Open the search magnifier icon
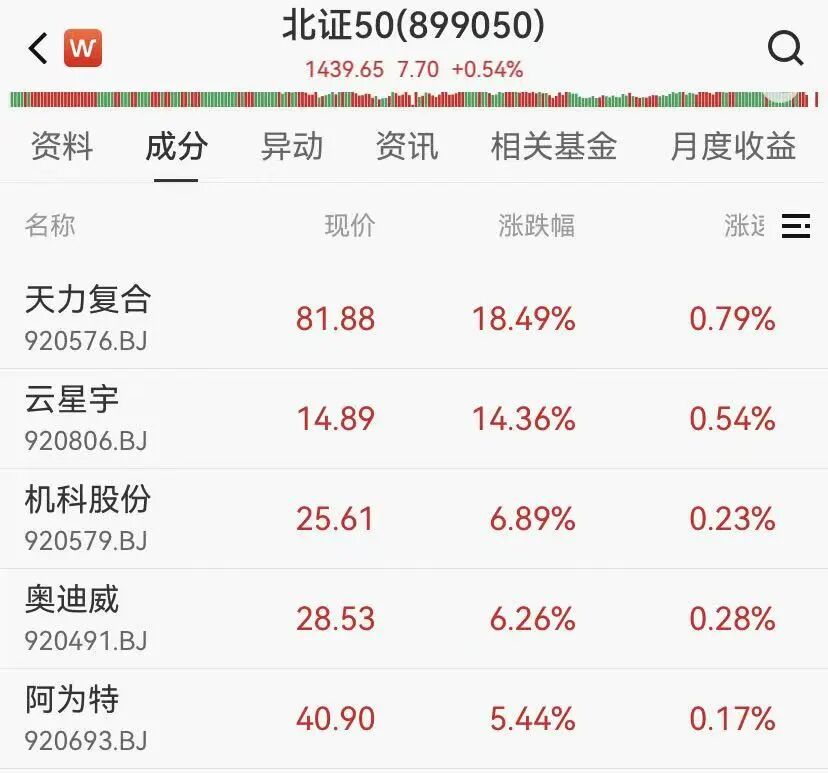Viewport: 828px width, 773px height. point(785,47)
